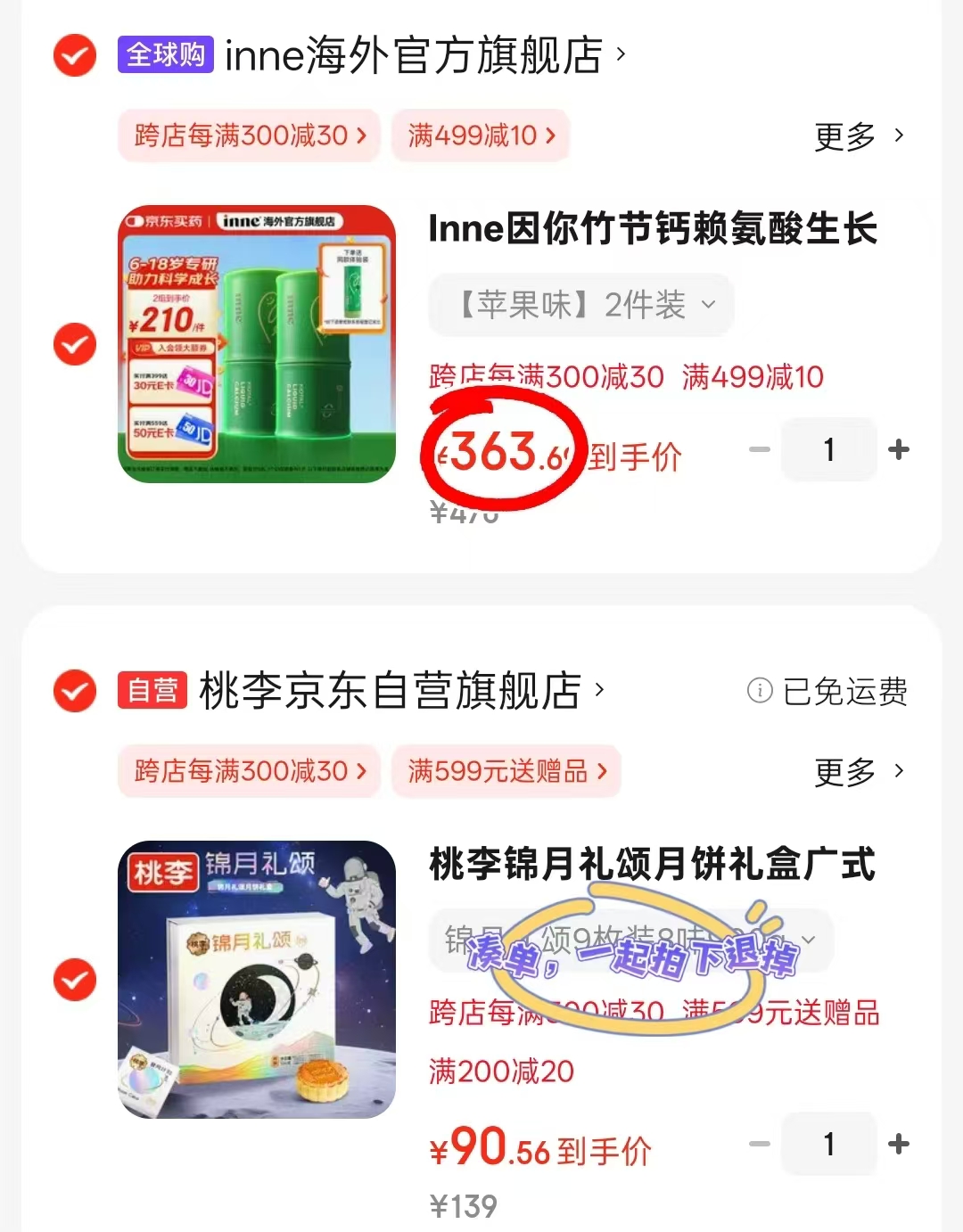This screenshot has width=963, height=1232.
Task: Tap the 已免运费 info icon
Action: [x=758, y=692]
